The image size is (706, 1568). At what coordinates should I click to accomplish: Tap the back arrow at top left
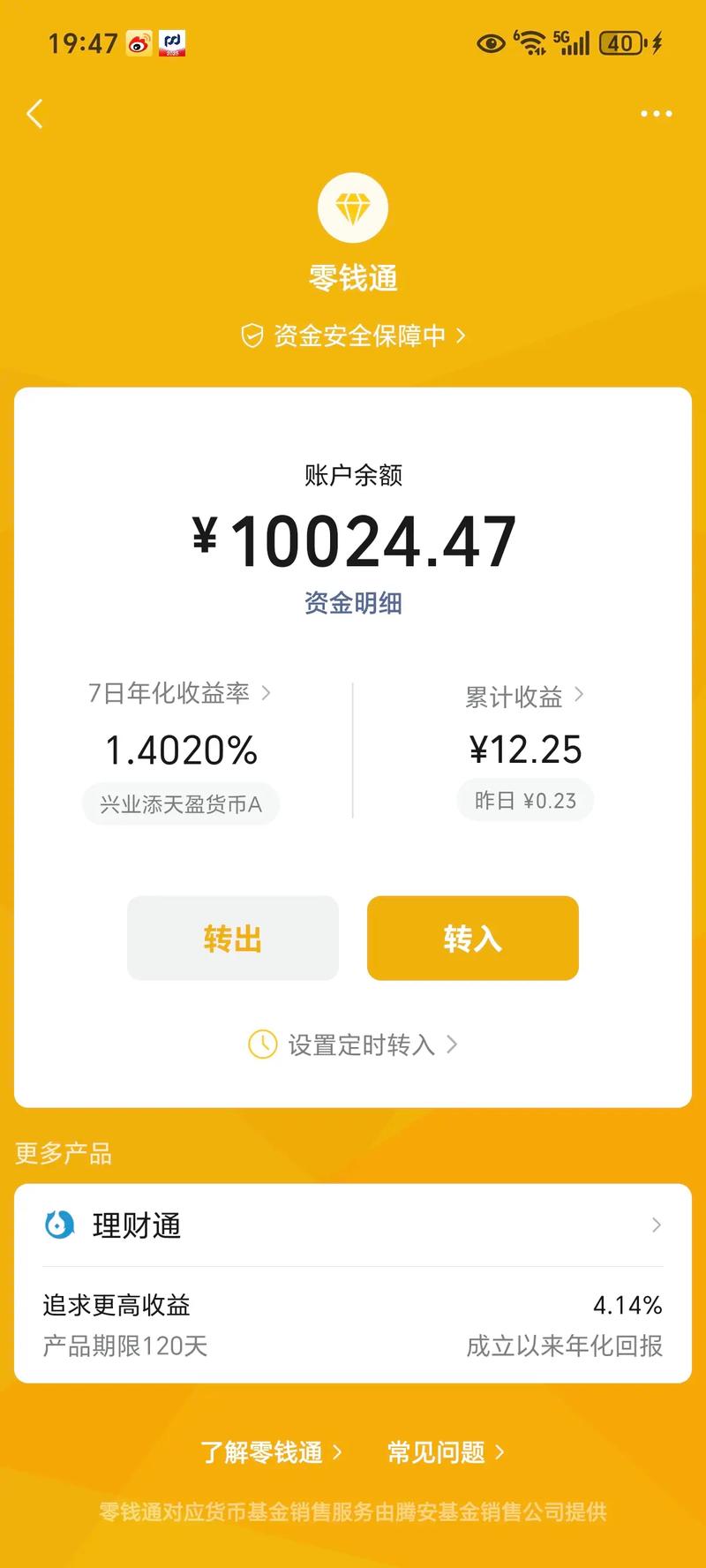35,114
